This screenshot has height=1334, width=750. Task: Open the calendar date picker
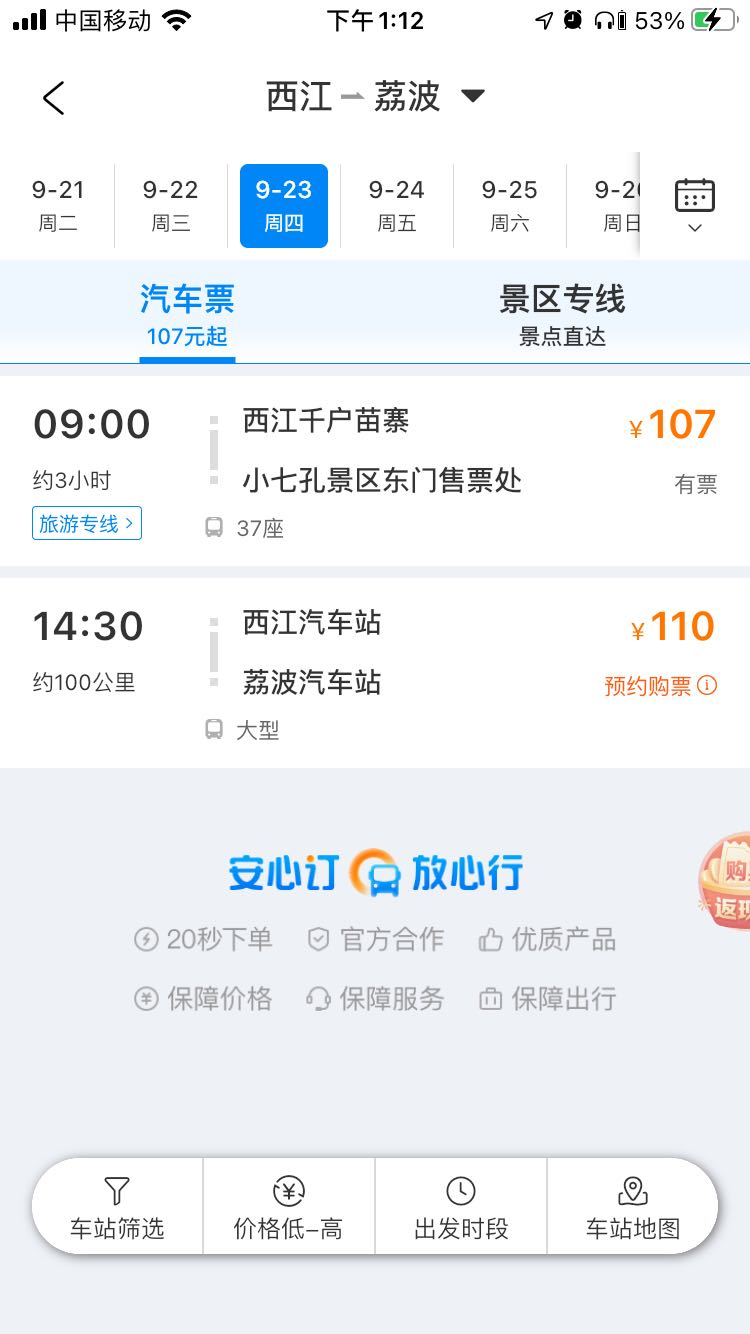pos(695,205)
